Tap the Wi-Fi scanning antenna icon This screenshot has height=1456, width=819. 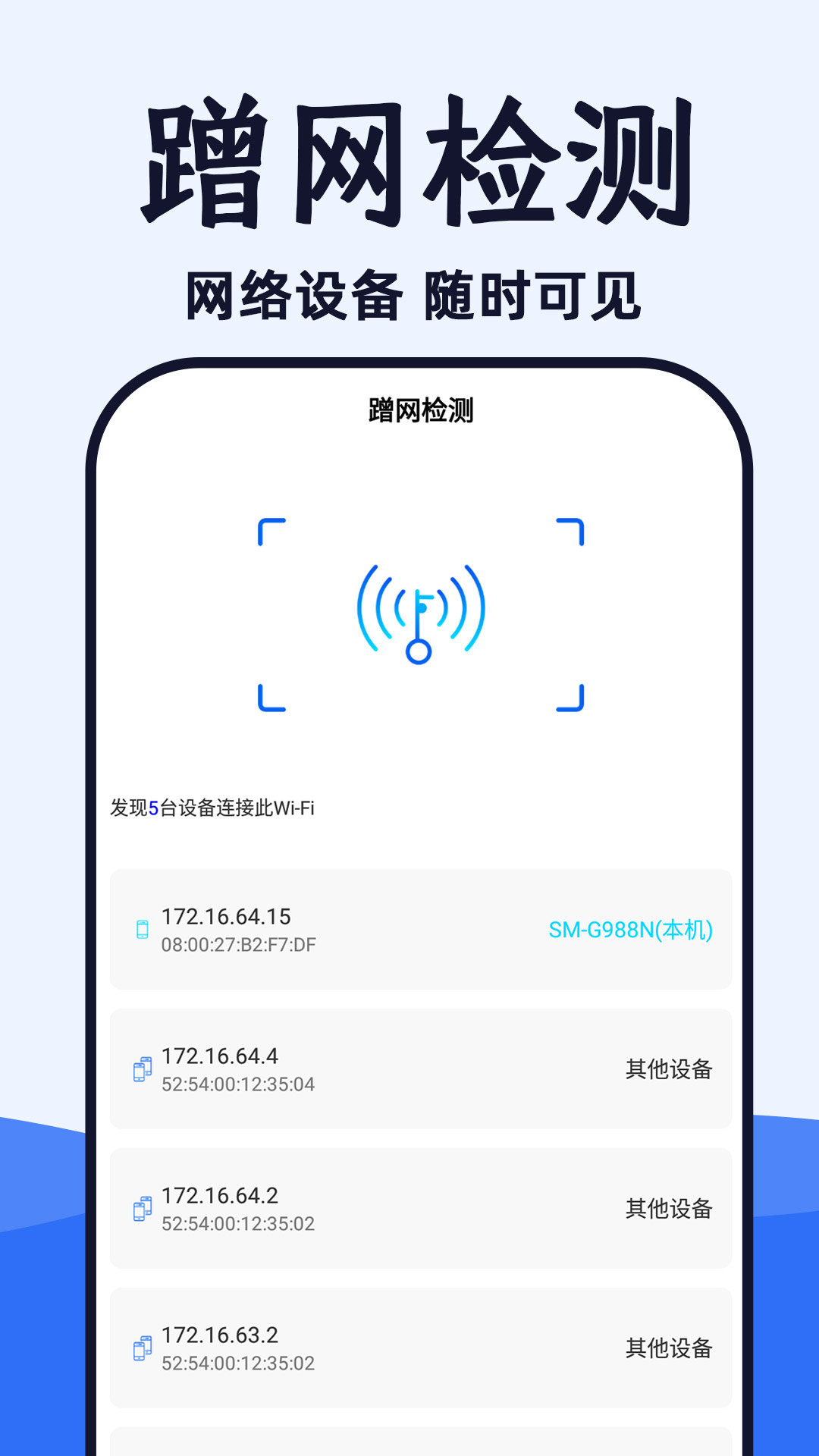(x=422, y=610)
